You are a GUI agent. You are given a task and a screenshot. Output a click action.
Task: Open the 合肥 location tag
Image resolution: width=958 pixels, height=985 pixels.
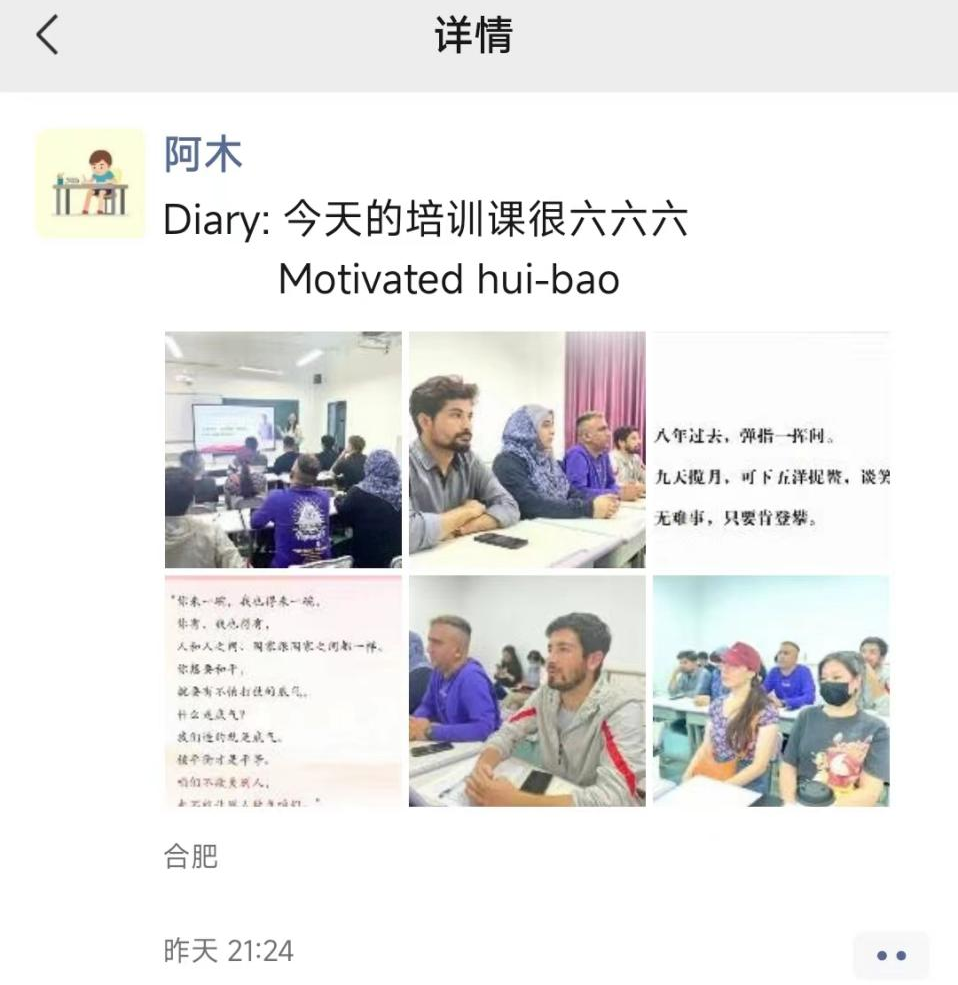point(191,856)
